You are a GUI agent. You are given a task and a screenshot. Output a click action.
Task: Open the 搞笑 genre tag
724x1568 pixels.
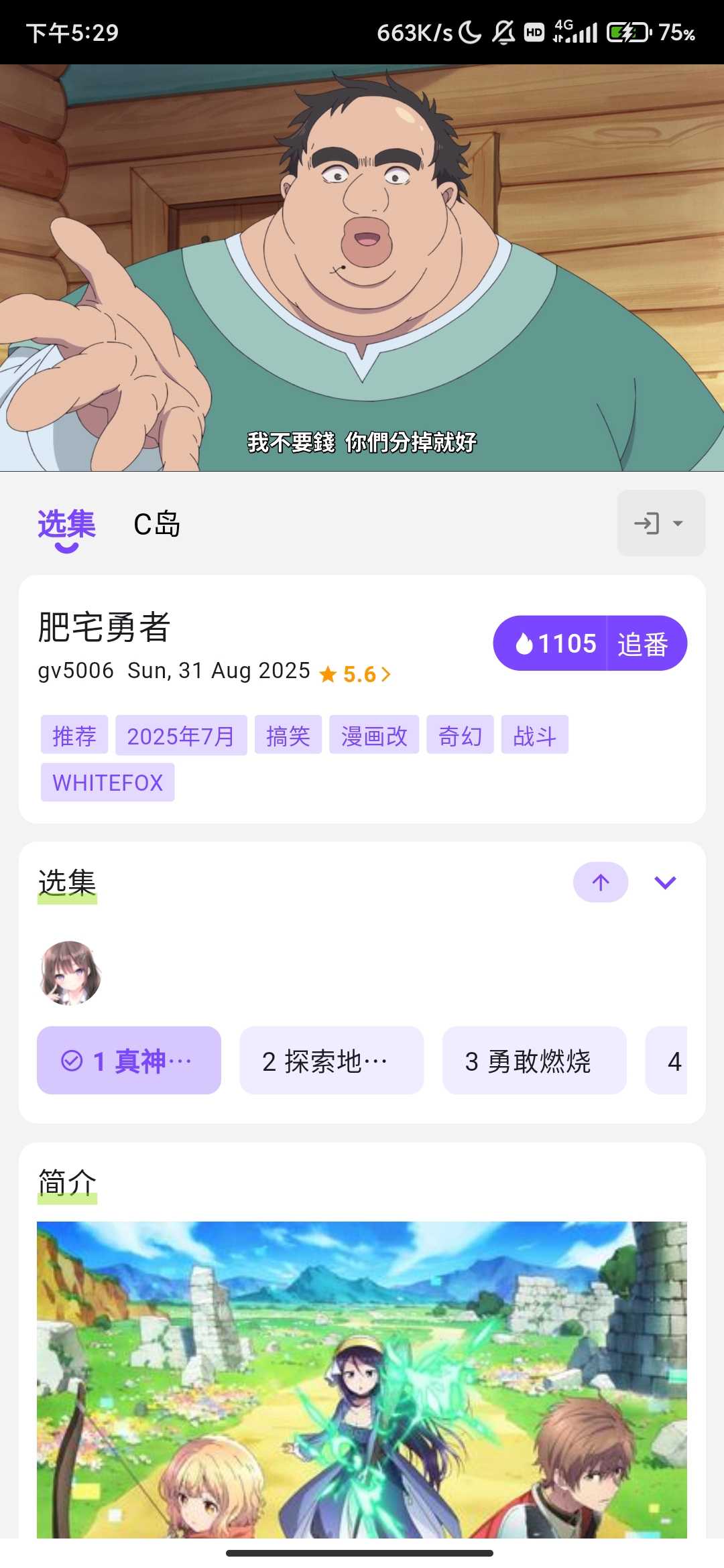[288, 736]
